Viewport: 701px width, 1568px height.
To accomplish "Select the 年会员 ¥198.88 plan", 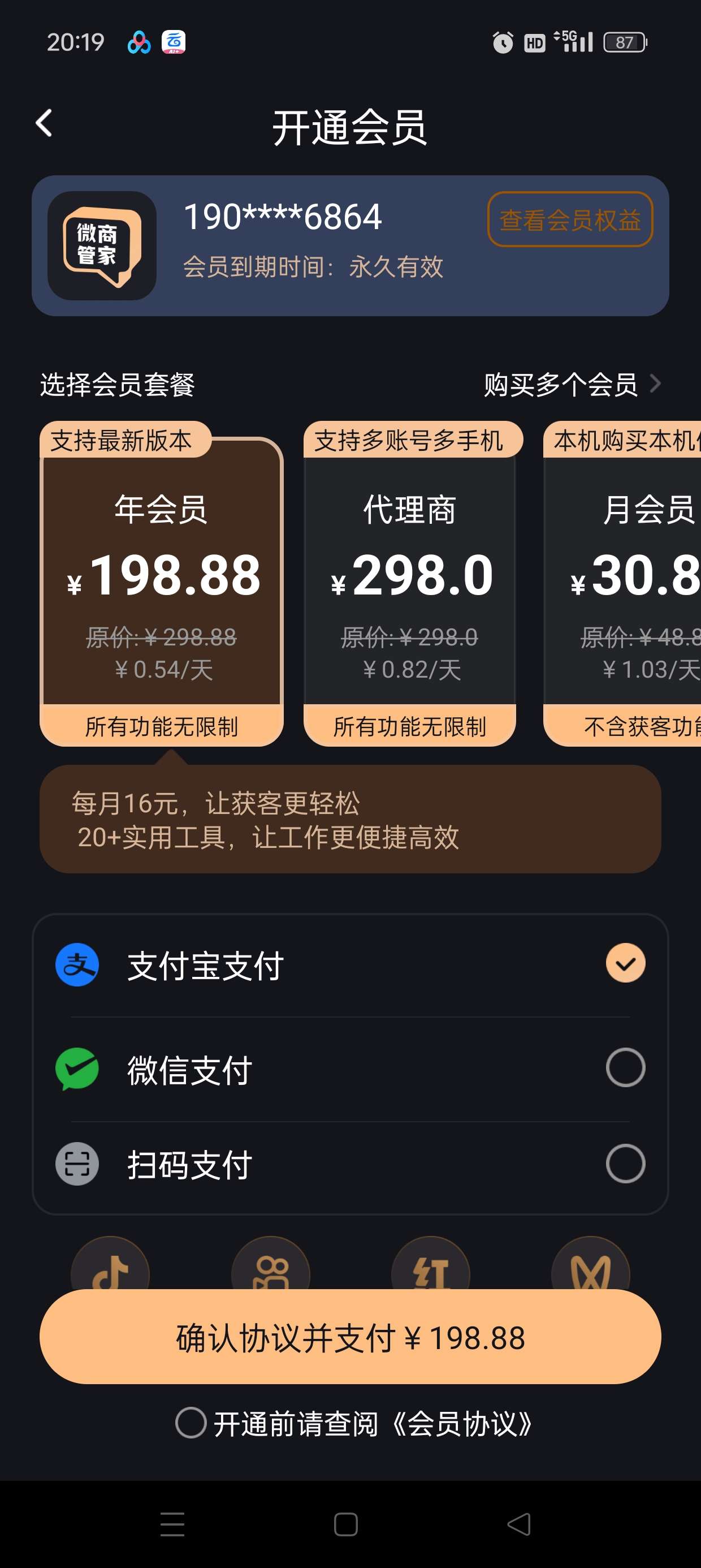I will pos(161,584).
